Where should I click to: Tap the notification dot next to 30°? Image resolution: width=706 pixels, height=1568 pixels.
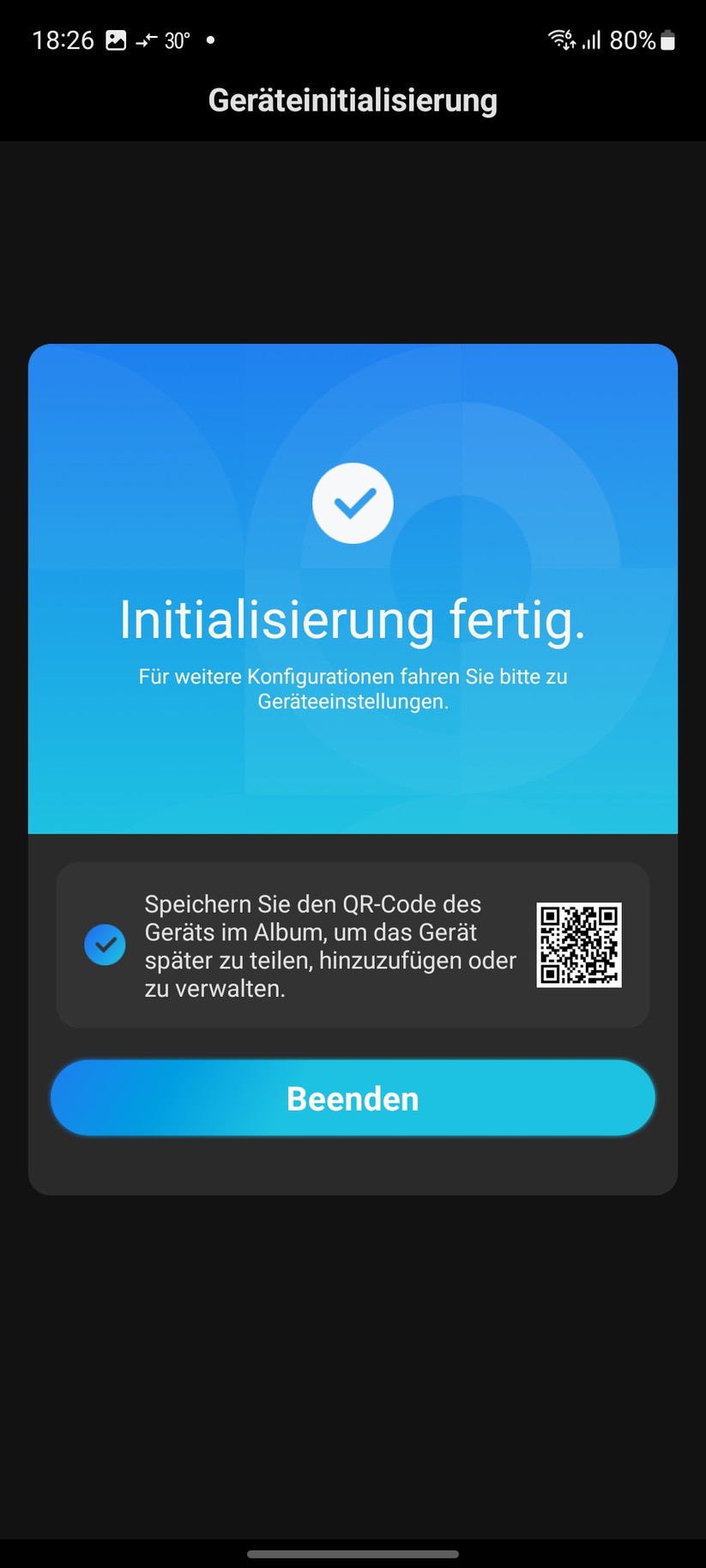[x=208, y=41]
